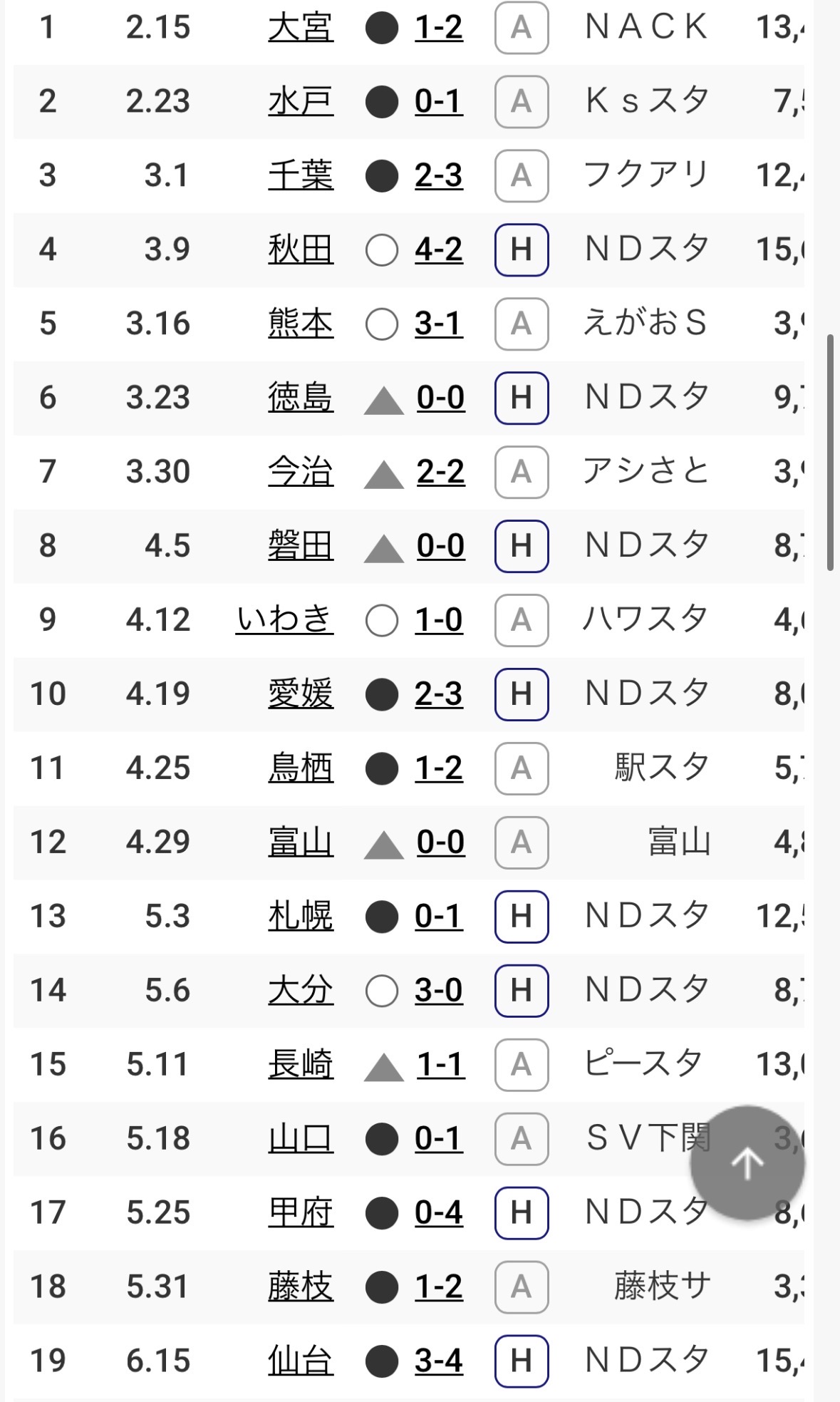Open the 藤枝 team link
The image size is (840, 1402).
click(x=301, y=1287)
